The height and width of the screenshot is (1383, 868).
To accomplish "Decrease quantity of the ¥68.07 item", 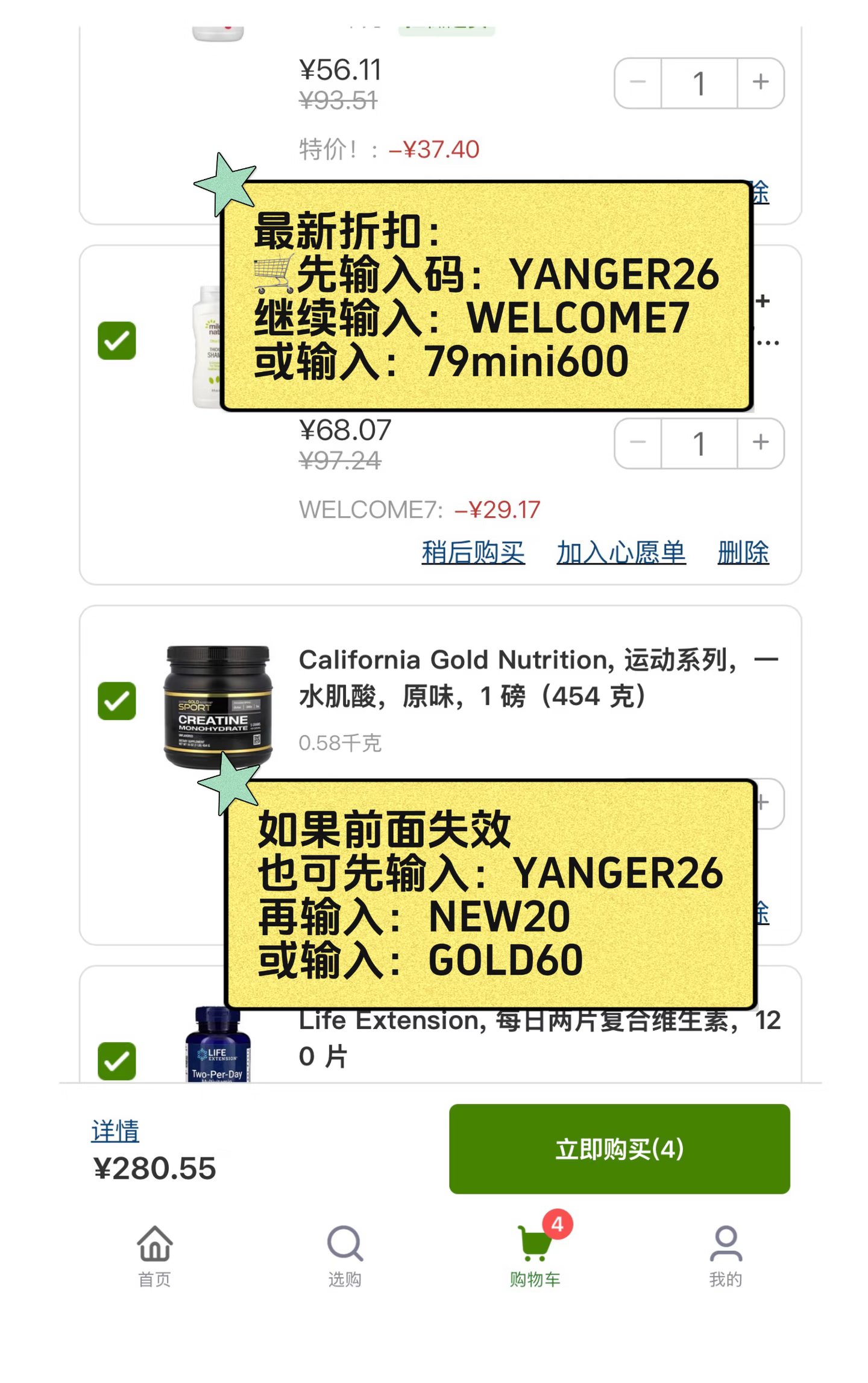I will (x=638, y=443).
